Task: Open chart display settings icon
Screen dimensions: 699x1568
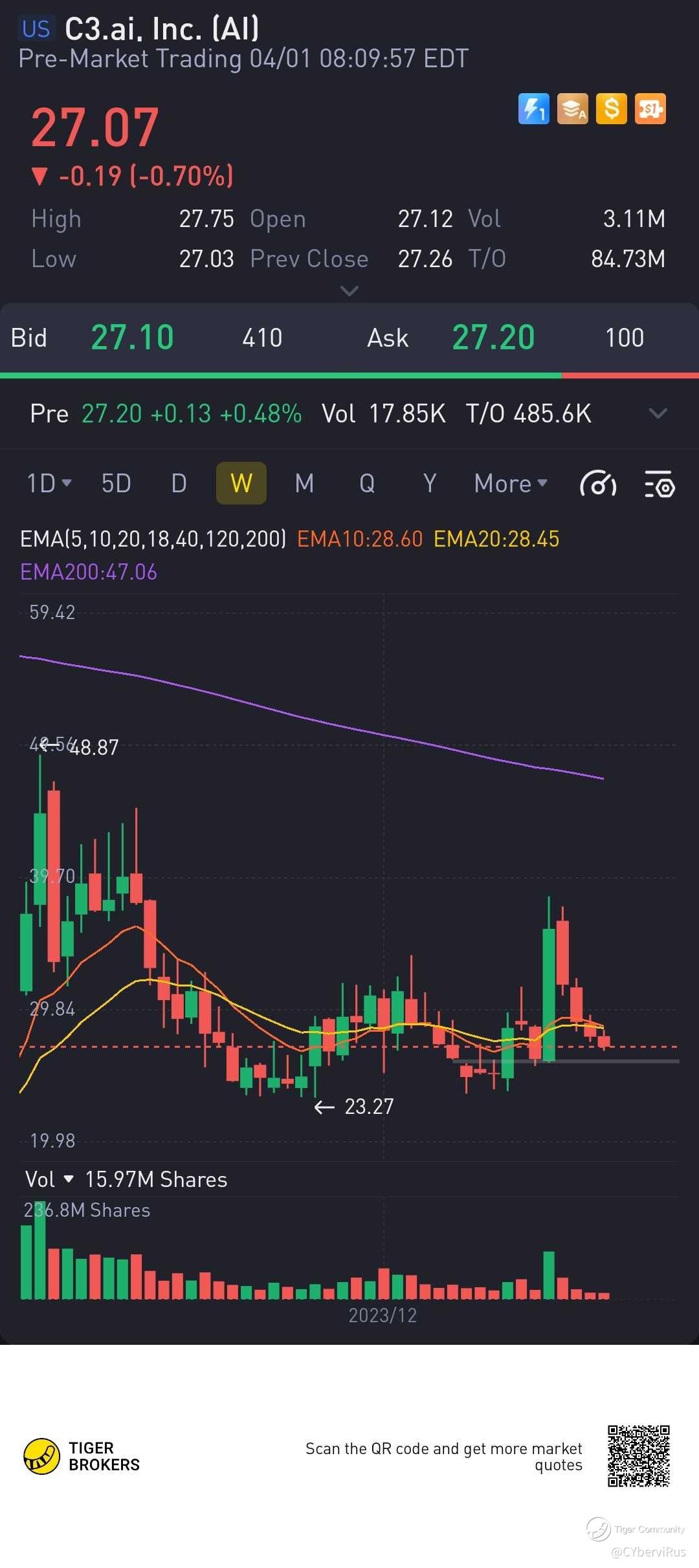Action: tap(660, 484)
